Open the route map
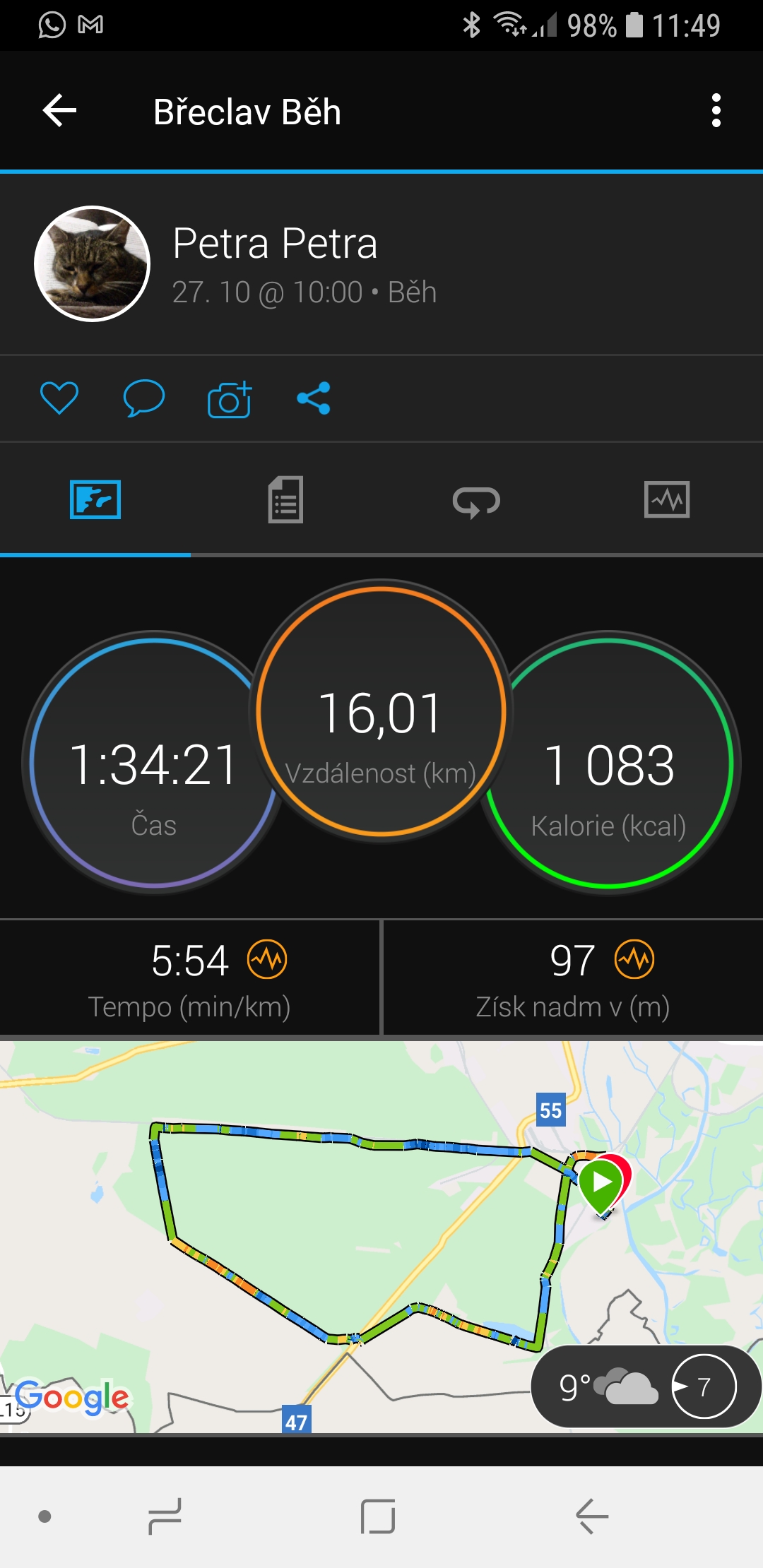The image size is (763, 1568). pyautogui.click(x=381, y=1236)
